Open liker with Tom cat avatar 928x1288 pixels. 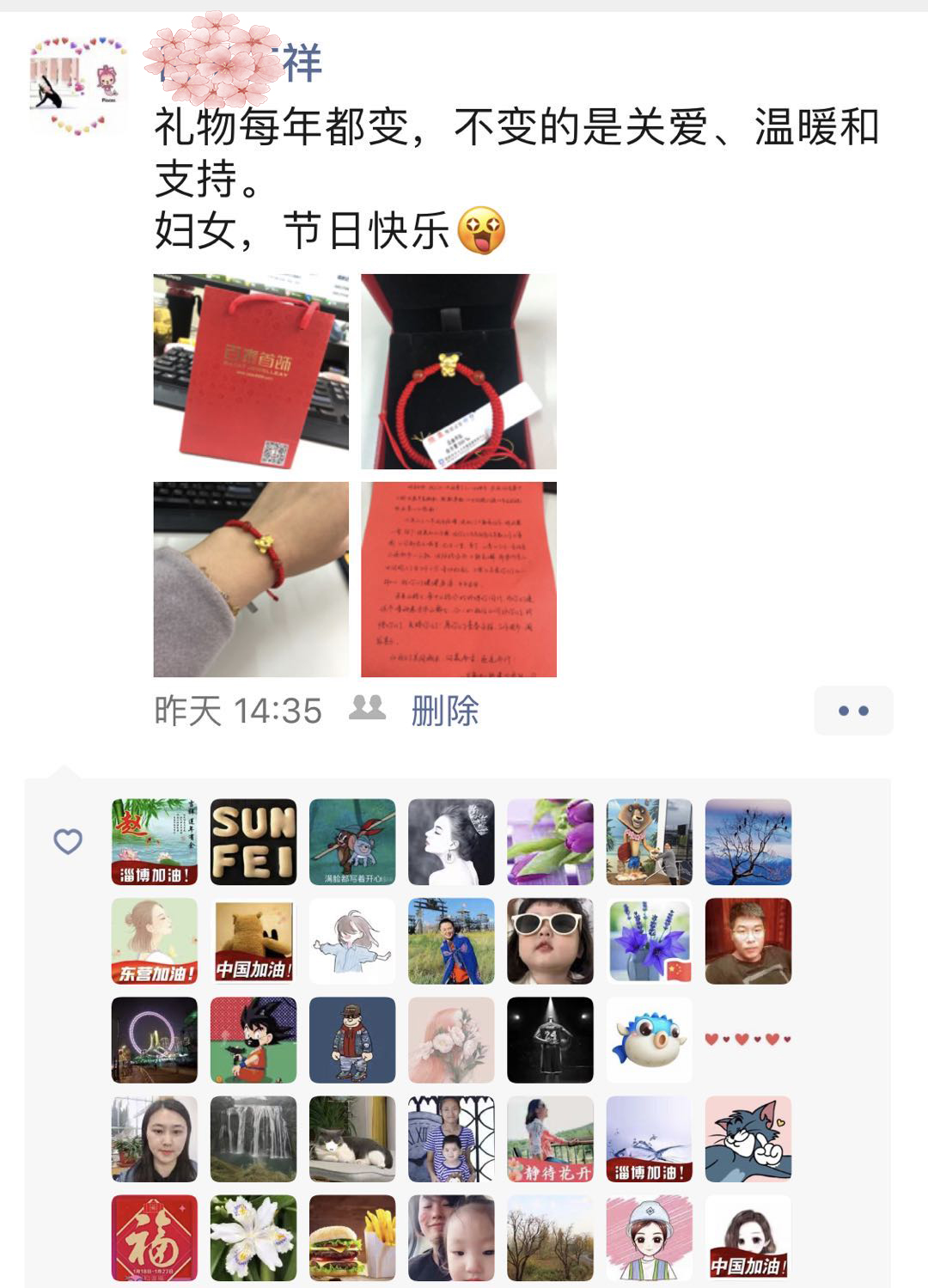(x=748, y=1138)
